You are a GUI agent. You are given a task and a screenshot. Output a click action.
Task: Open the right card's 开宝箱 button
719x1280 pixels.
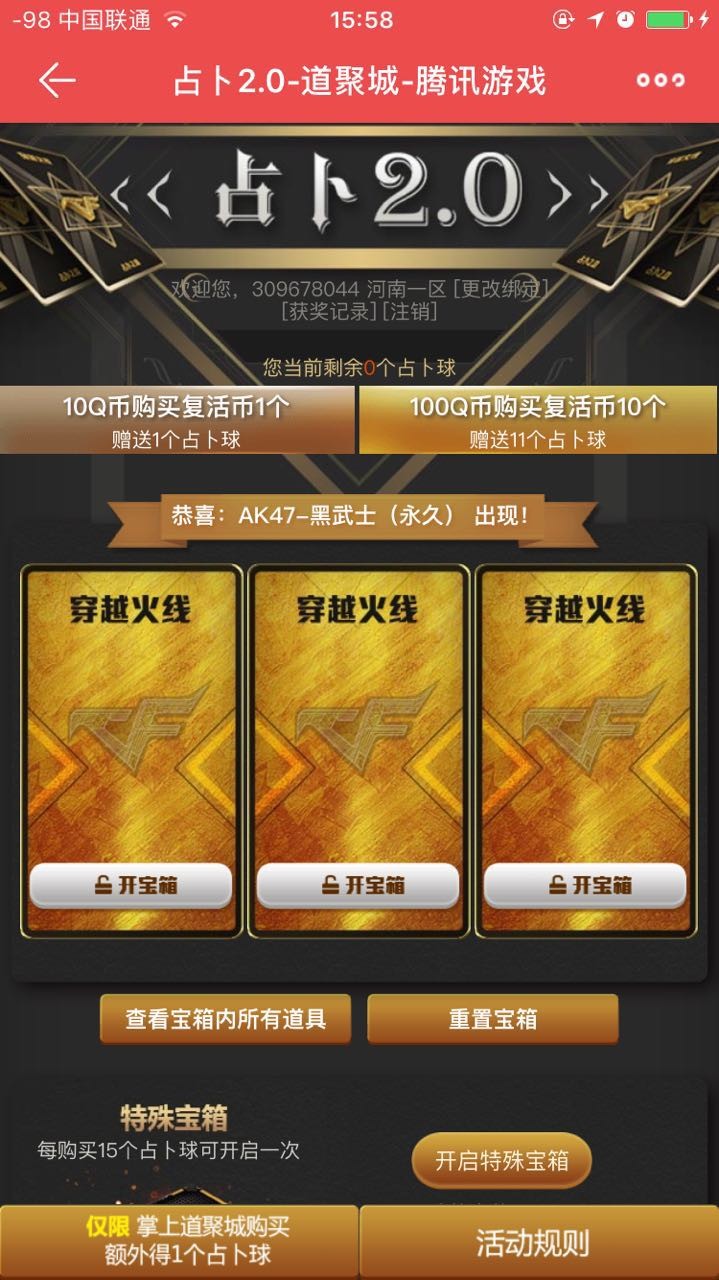click(585, 885)
